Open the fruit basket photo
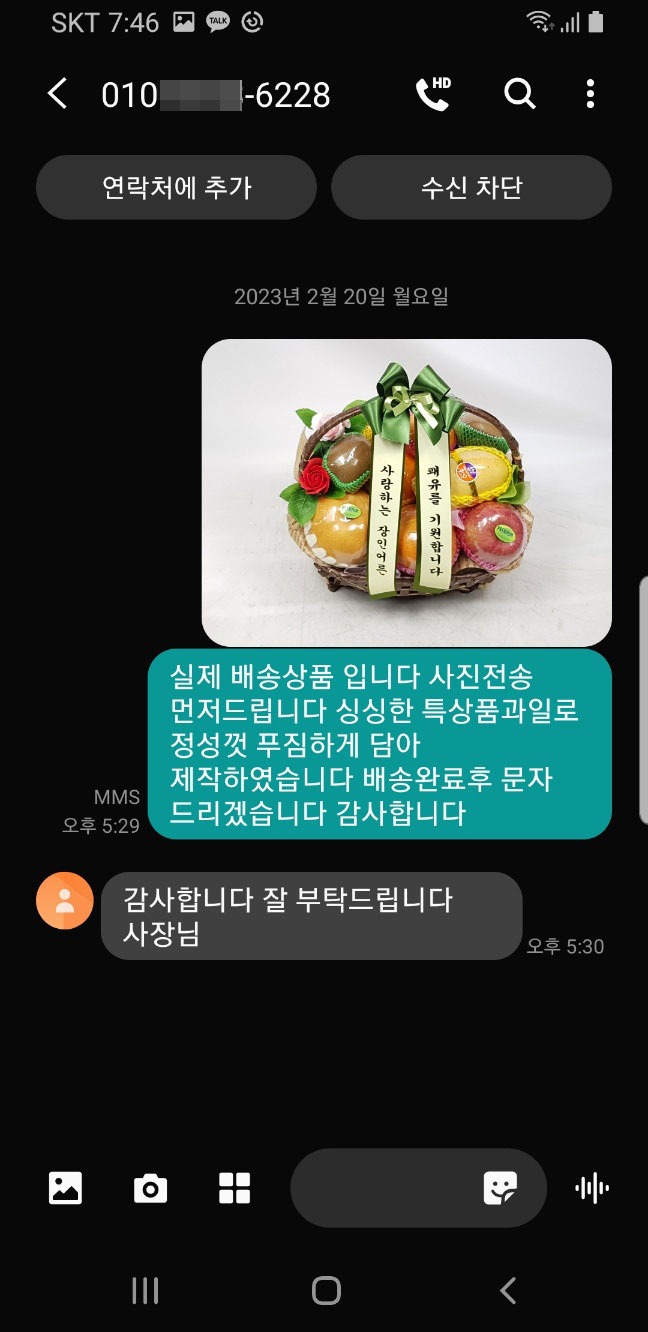The height and width of the screenshot is (1332, 648). coord(406,492)
